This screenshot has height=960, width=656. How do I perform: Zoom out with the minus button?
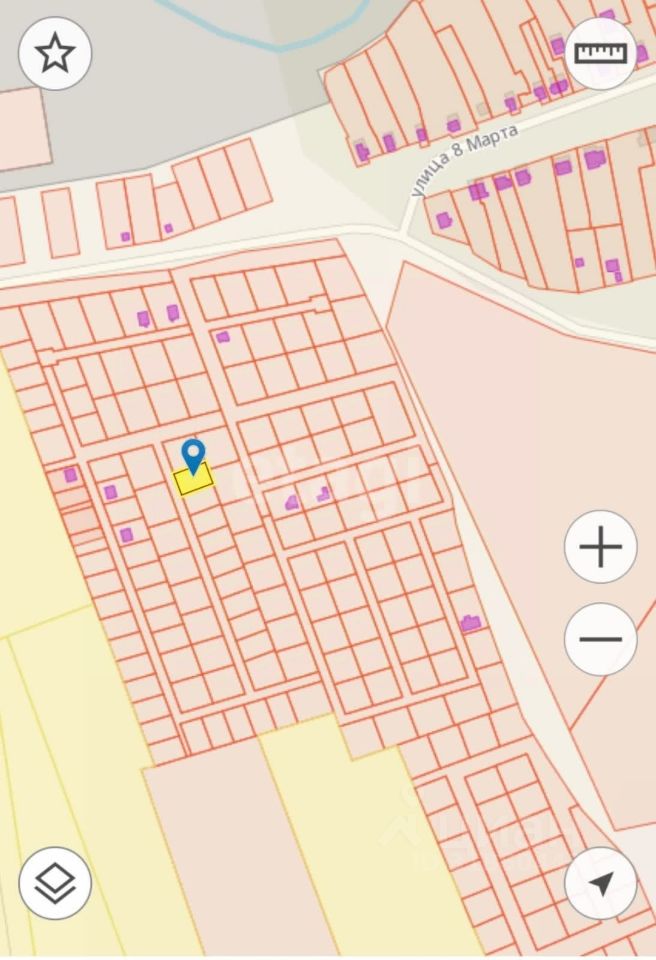(x=600, y=639)
